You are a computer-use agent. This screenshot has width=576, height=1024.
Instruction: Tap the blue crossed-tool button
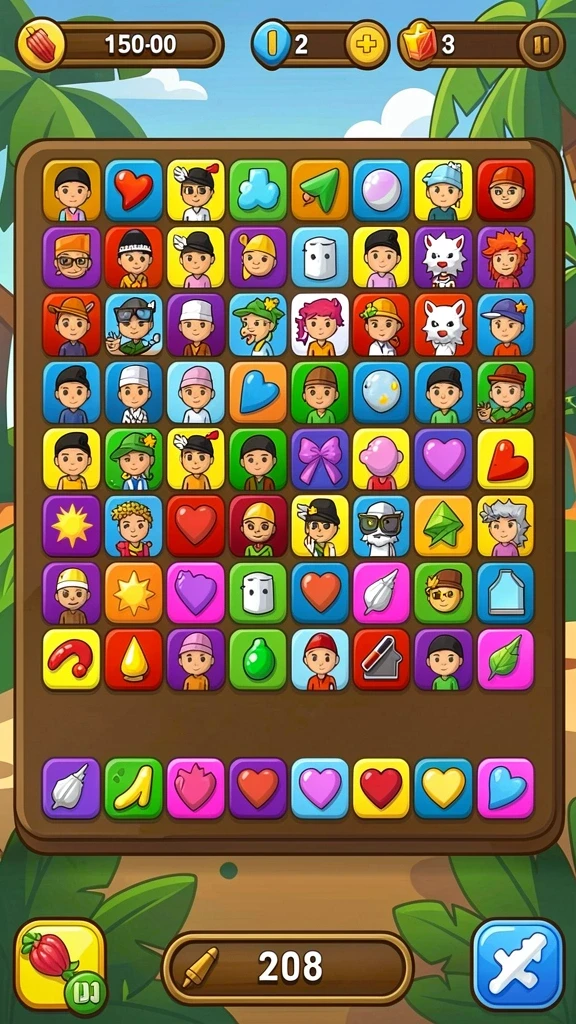[x=517, y=965]
